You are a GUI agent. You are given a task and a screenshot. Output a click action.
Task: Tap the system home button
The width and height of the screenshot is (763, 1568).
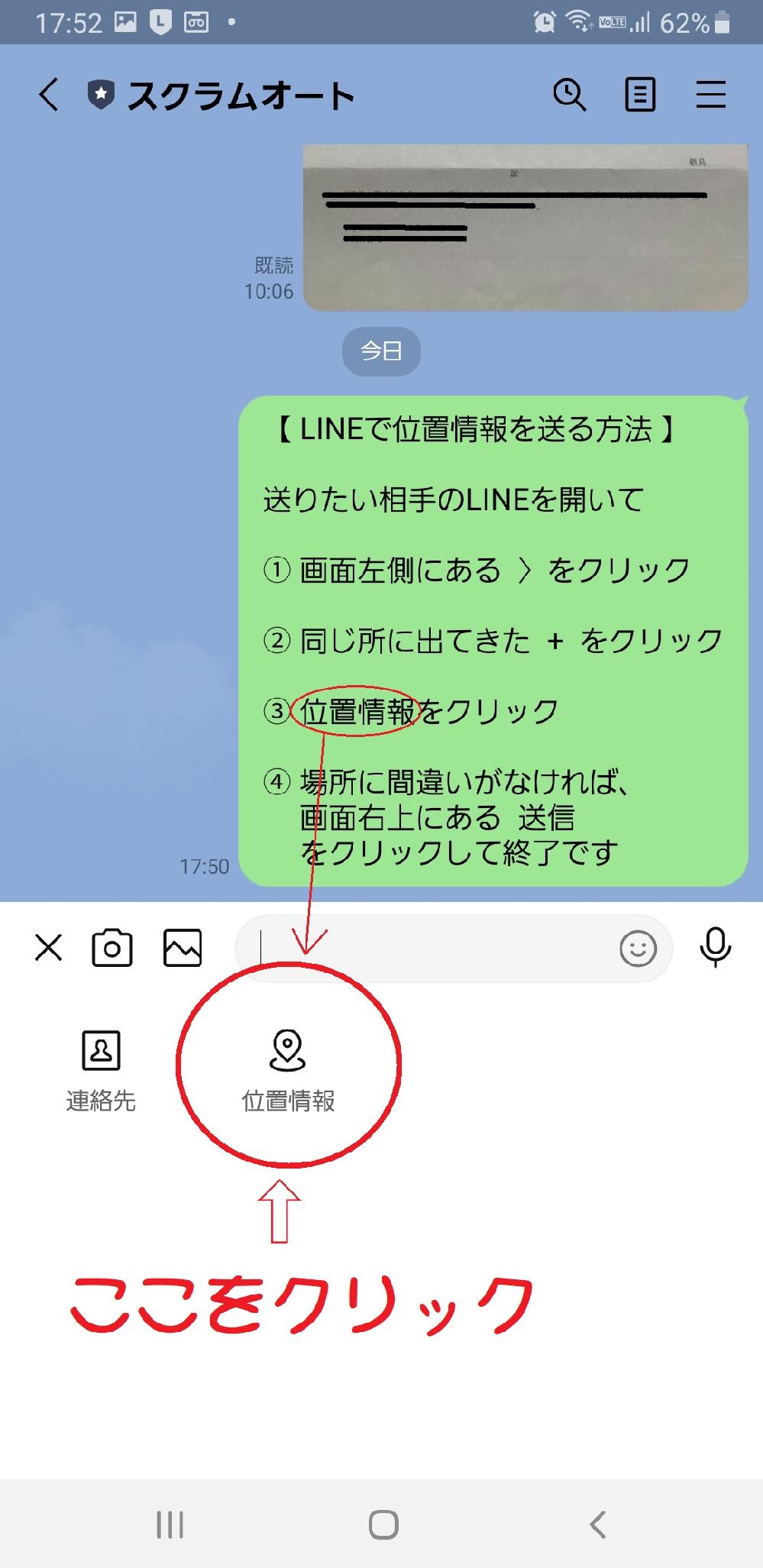coord(383,1524)
